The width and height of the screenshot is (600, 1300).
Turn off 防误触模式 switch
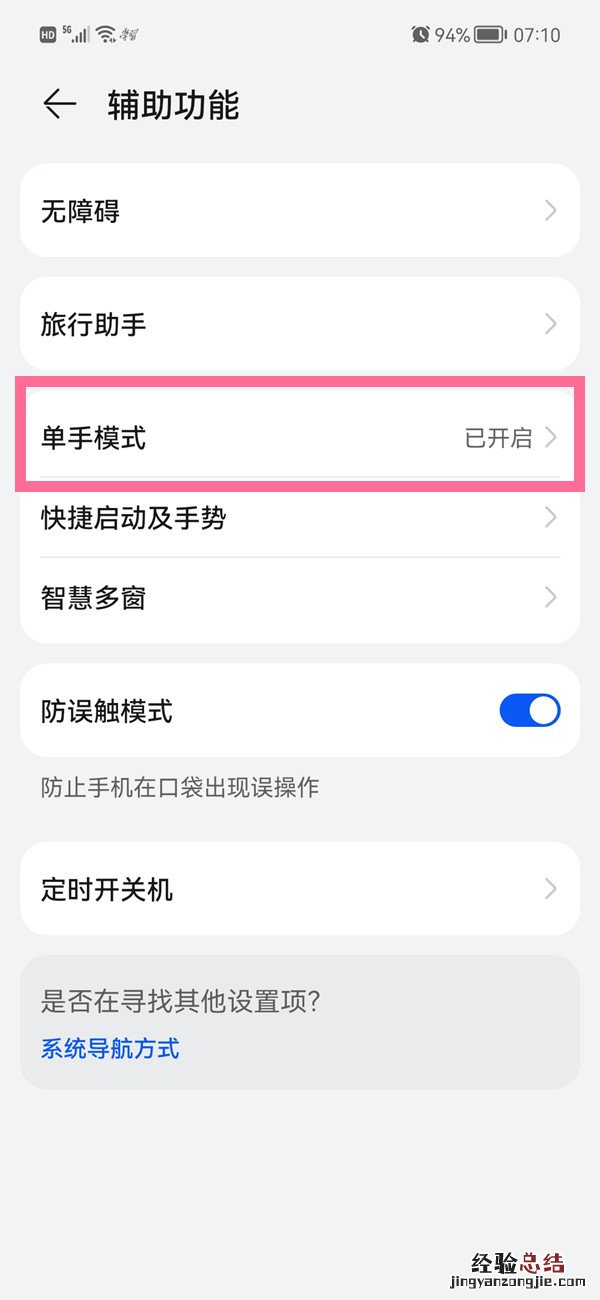coord(529,711)
